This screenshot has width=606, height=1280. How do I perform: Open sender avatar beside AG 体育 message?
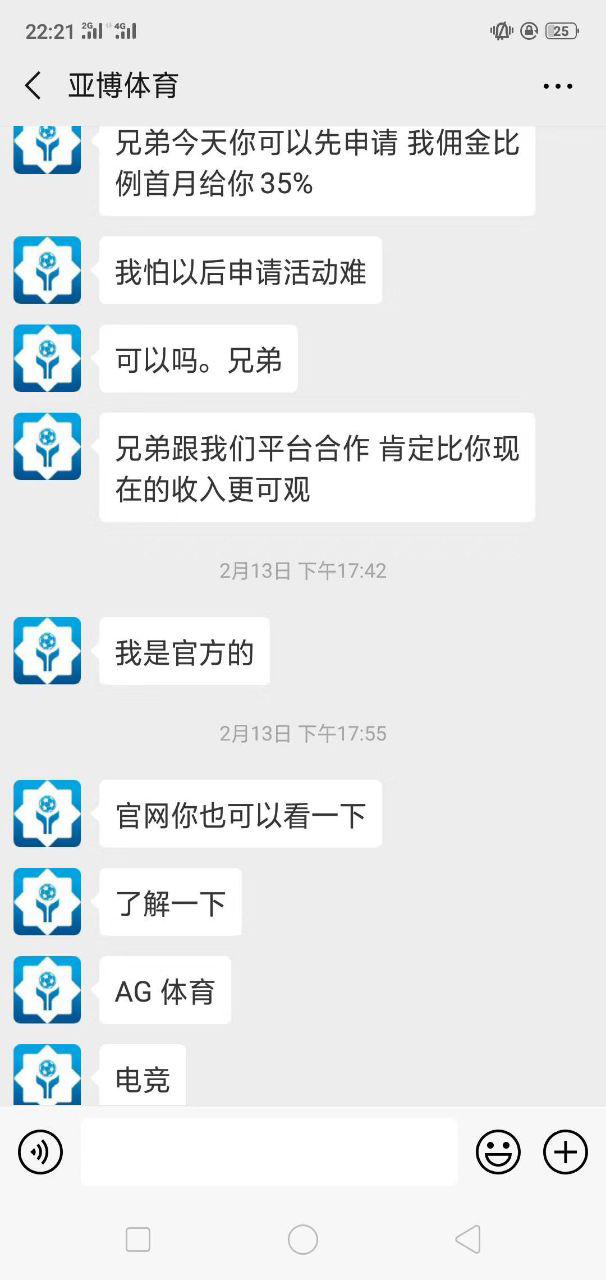tap(47, 990)
